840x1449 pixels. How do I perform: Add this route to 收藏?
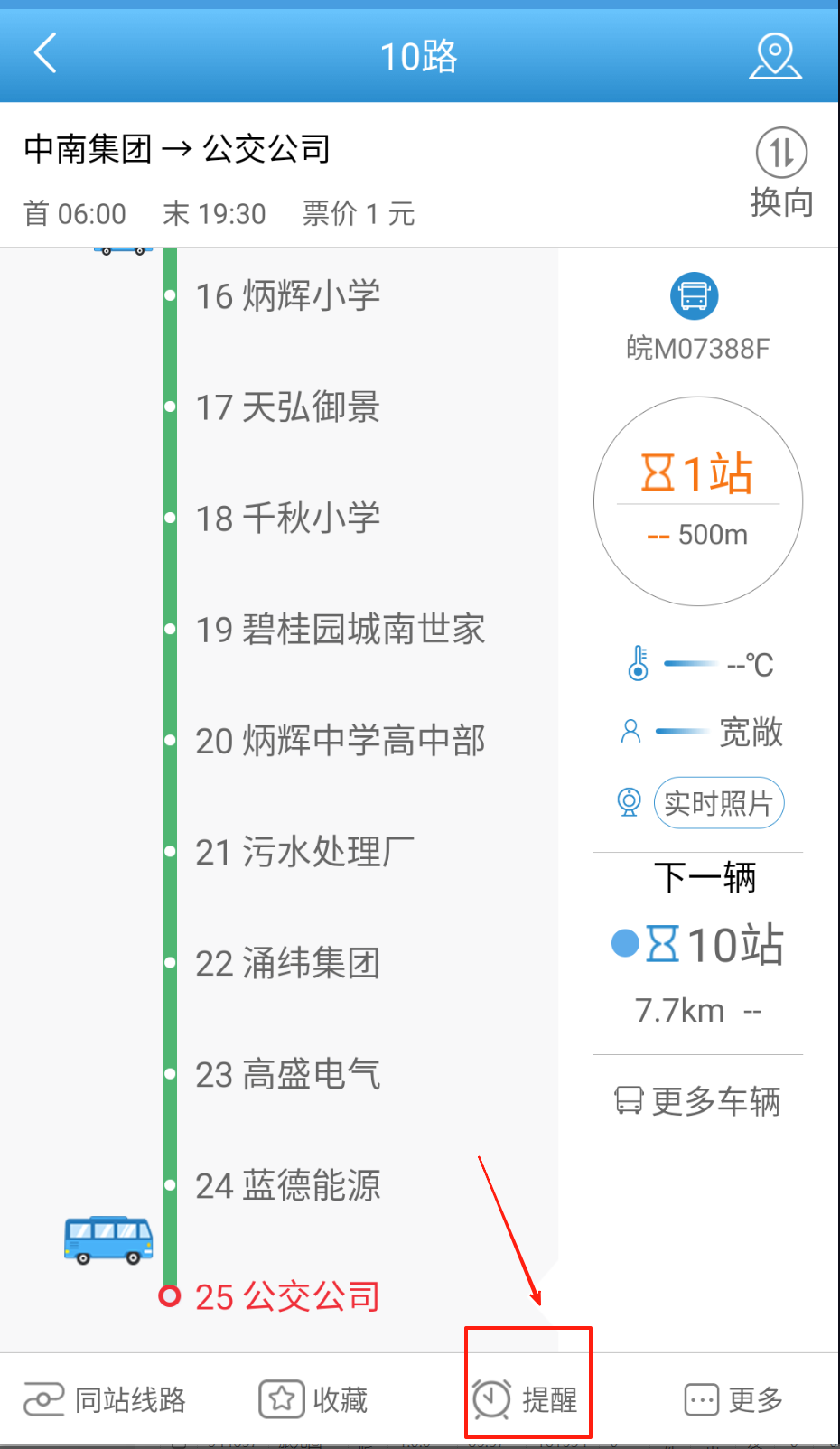[x=313, y=1400]
